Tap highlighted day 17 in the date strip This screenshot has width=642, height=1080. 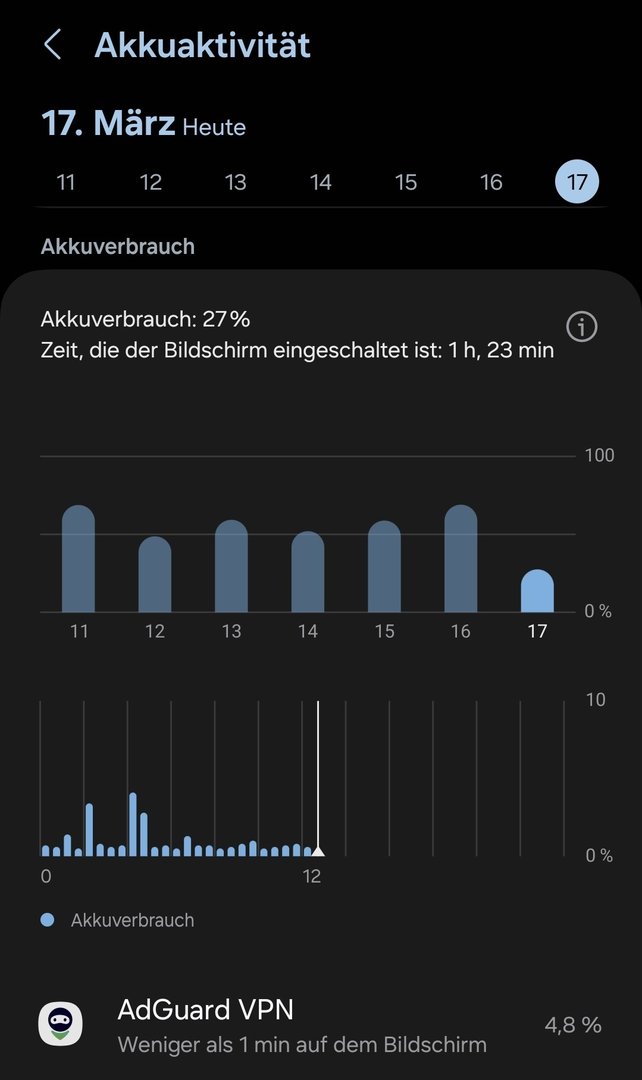coord(577,183)
